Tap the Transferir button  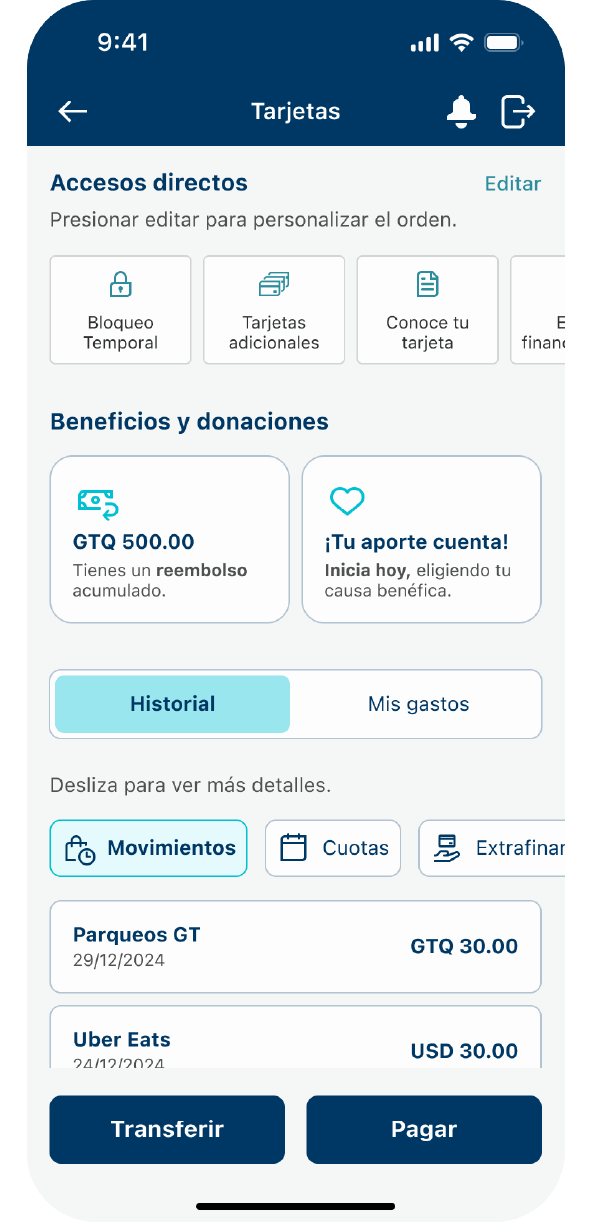click(167, 1130)
